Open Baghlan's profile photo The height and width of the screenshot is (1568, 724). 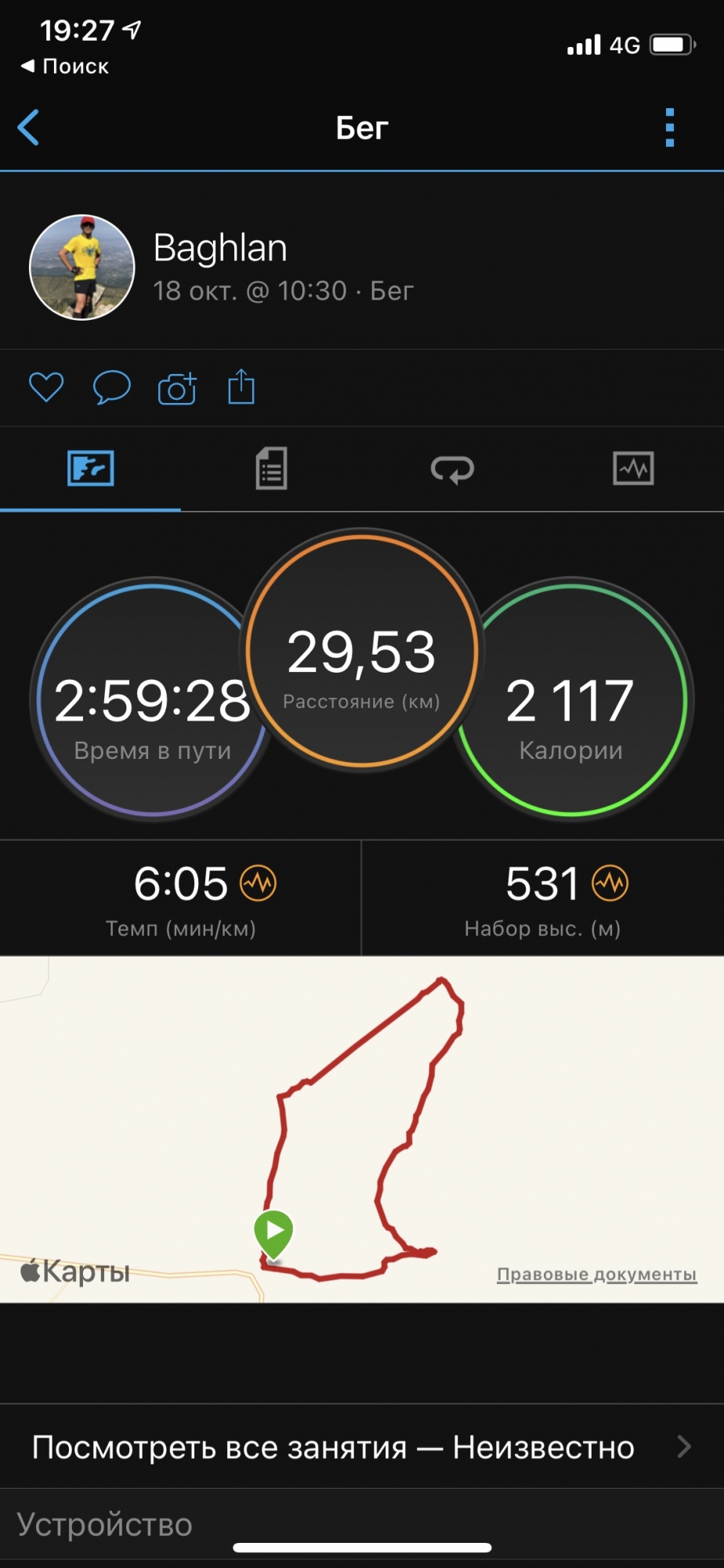point(82,267)
